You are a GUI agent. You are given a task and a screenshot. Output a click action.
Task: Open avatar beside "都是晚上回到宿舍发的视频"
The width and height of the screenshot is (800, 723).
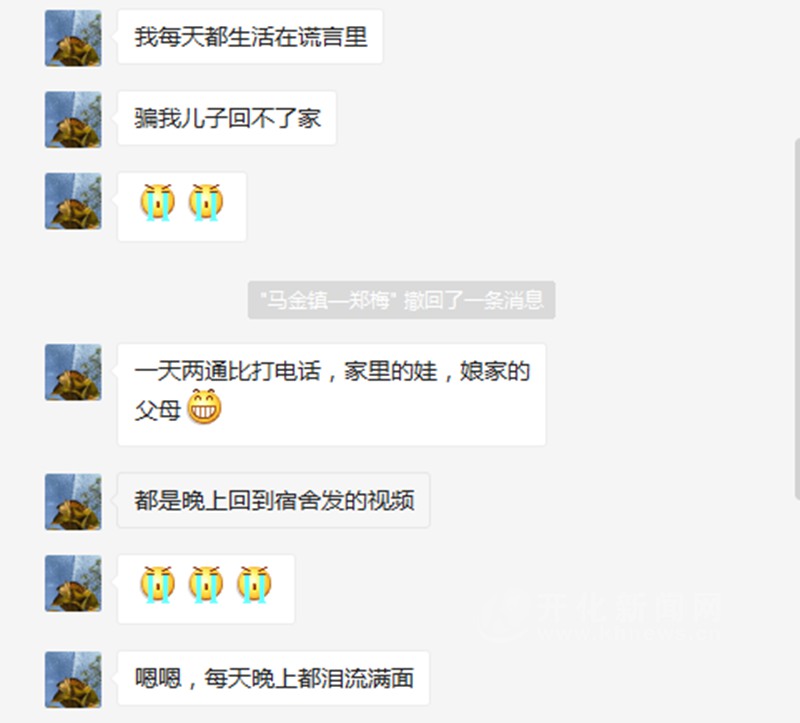point(73,501)
